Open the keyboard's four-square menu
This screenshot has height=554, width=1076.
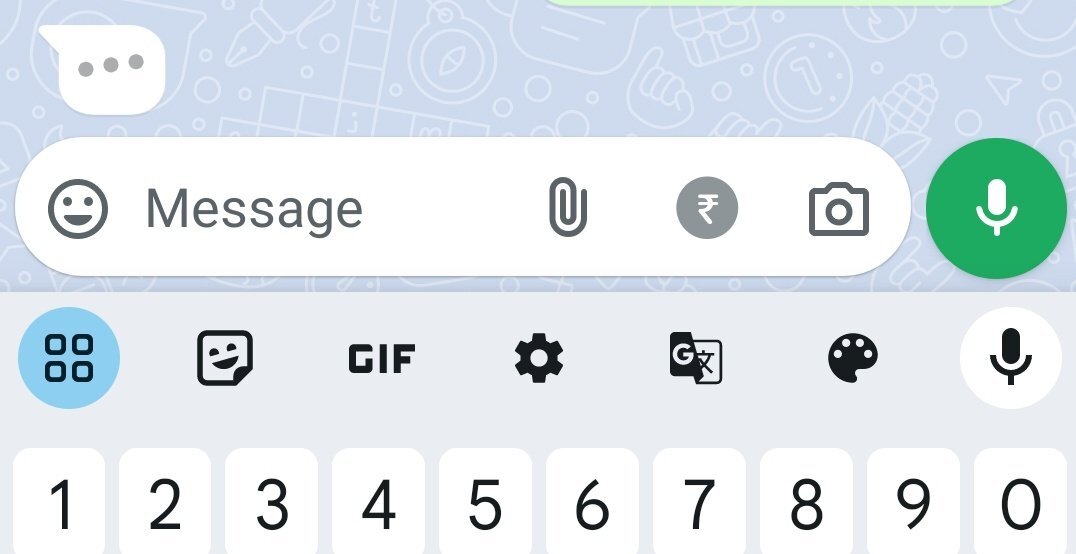(x=69, y=358)
